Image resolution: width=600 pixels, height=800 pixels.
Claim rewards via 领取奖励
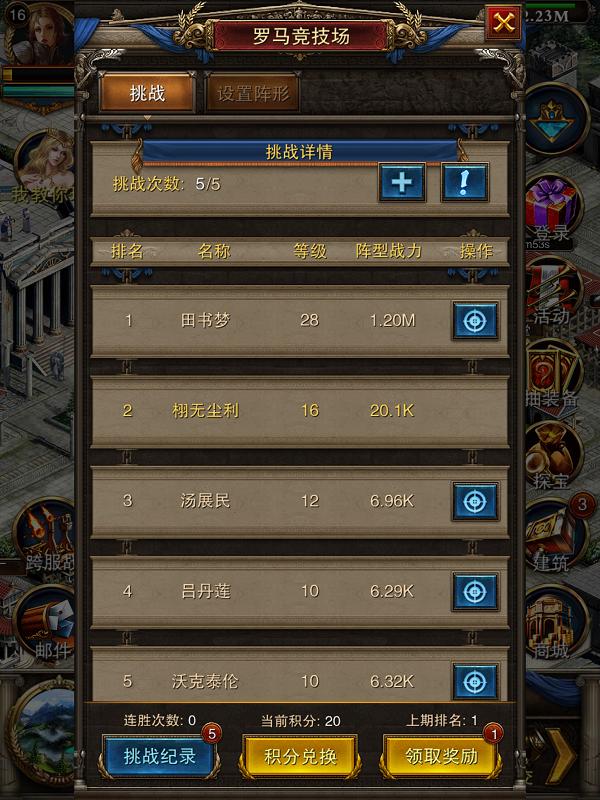coord(440,756)
